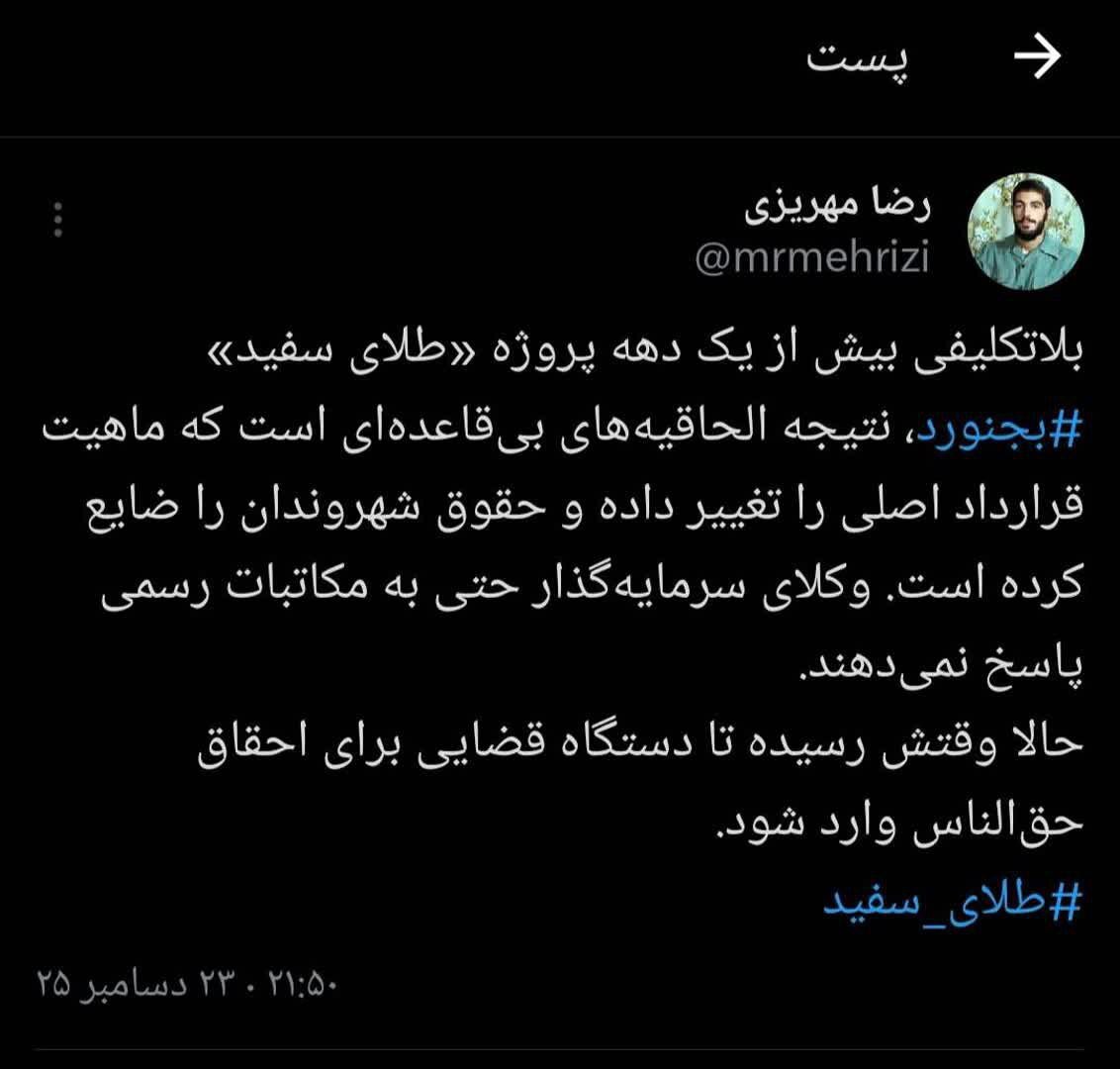View the @mrmehrizi profile
Image resolution: width=1120 pixels, height=1069 pixels.
pos(811,258)
